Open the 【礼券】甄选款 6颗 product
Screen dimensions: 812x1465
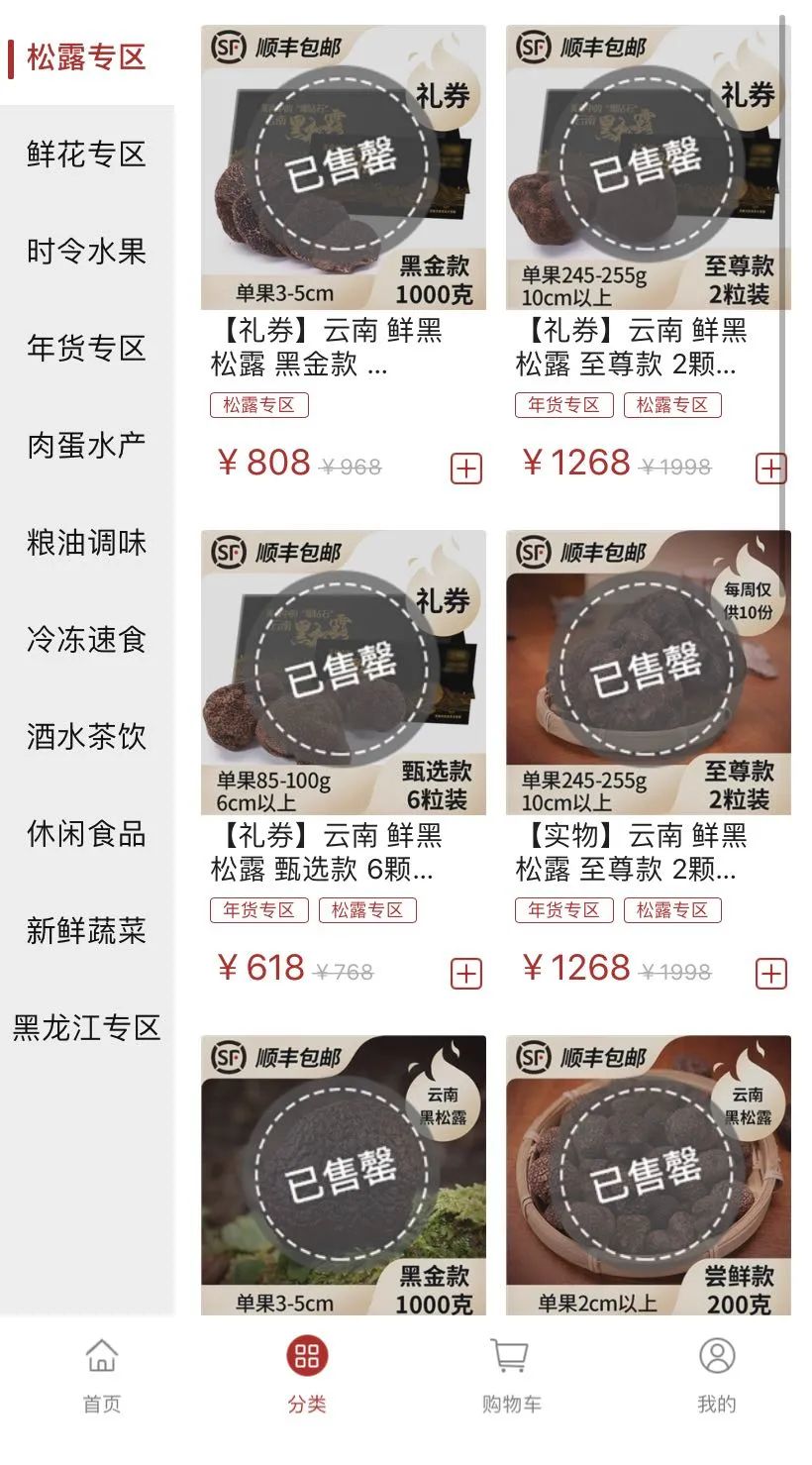click(x=343, y=674)
